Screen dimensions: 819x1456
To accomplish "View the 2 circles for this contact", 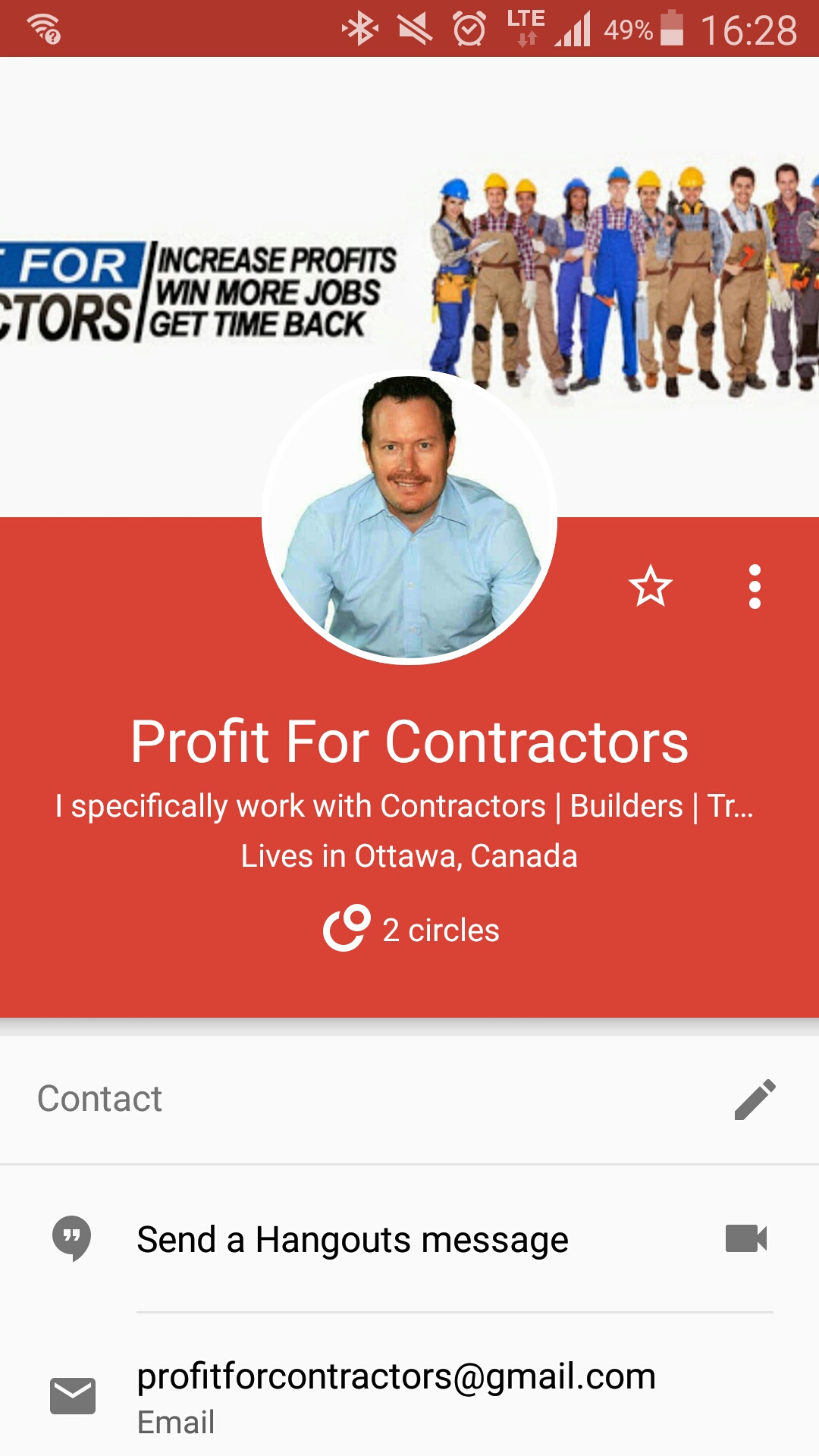I will click(411, 929).
